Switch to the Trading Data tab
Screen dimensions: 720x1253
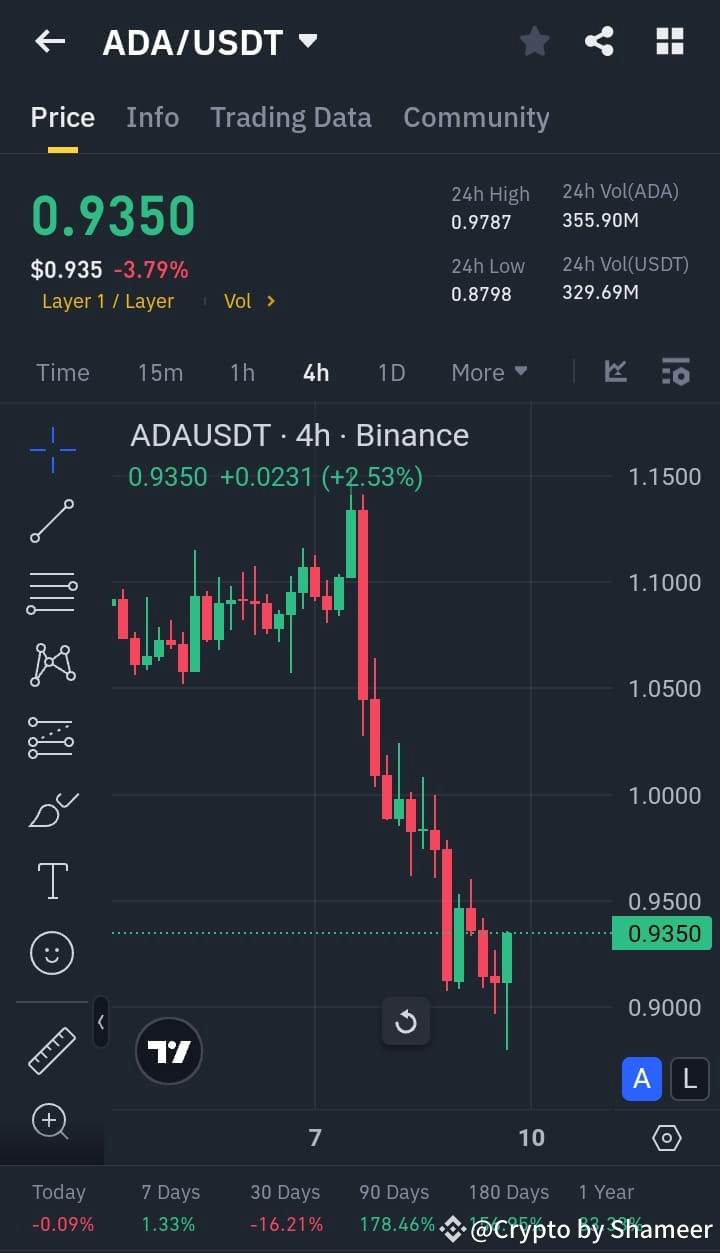290,117
